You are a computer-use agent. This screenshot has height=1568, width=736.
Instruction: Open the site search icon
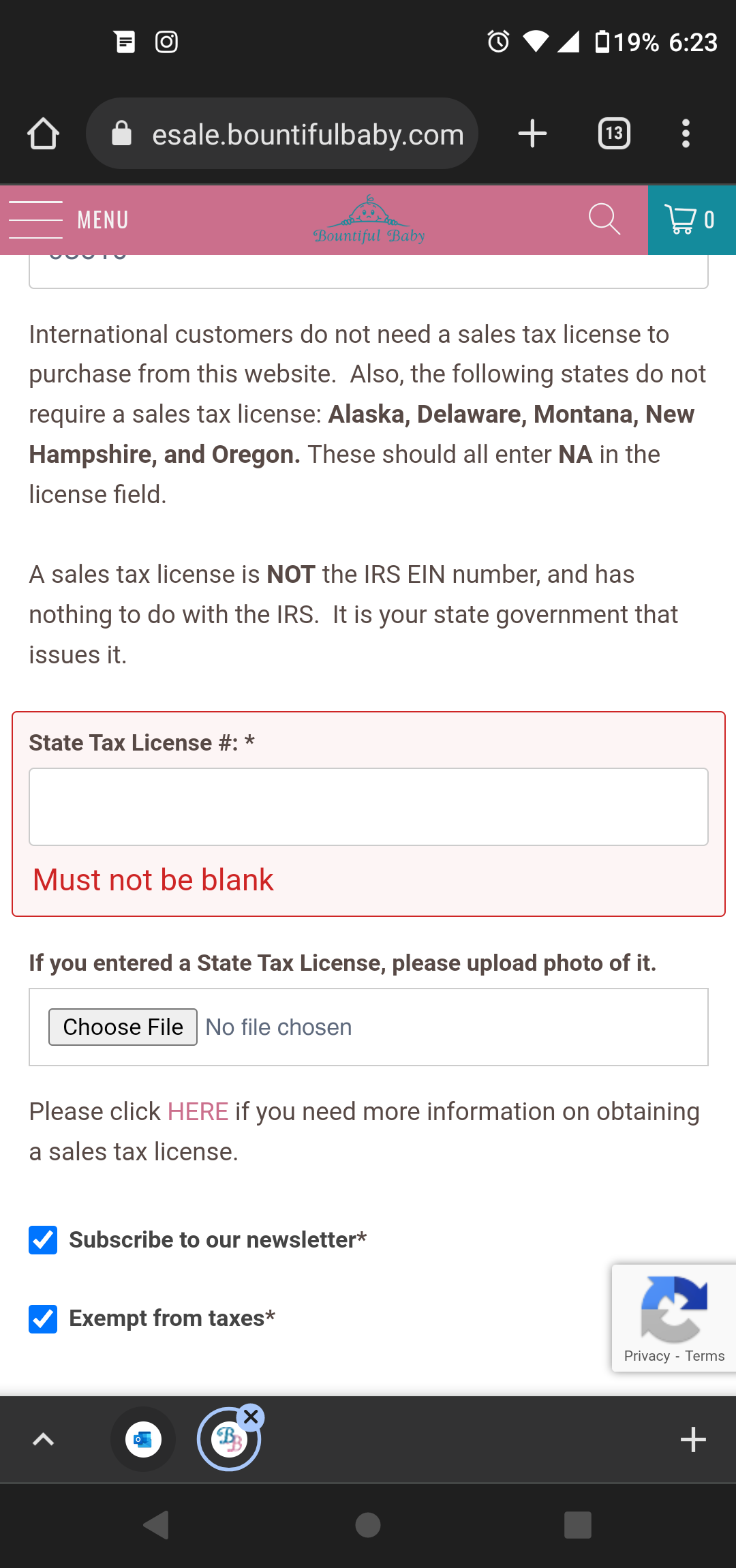604,220
